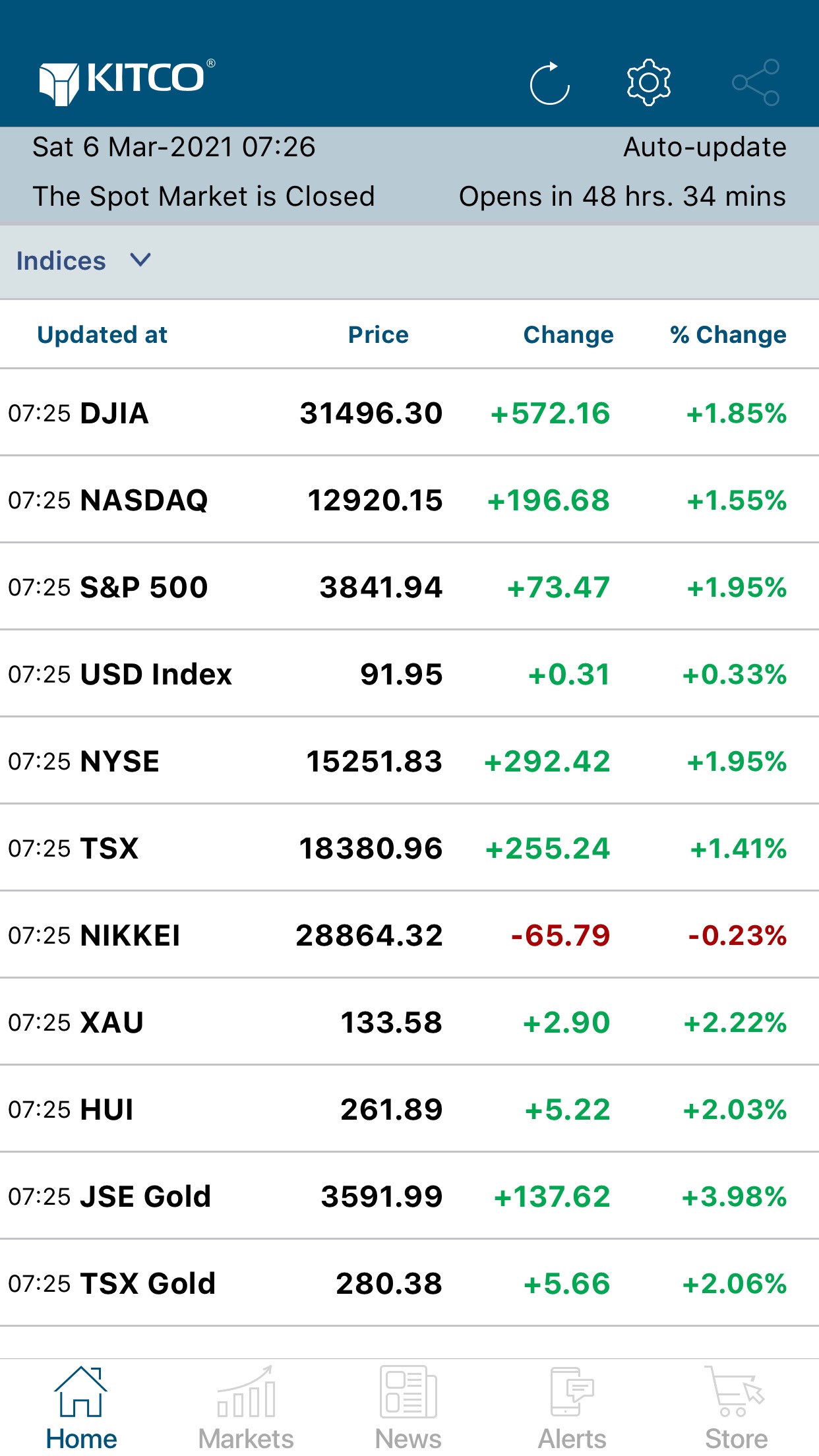
Task: Open the settings gear
Action: [649, 82]
